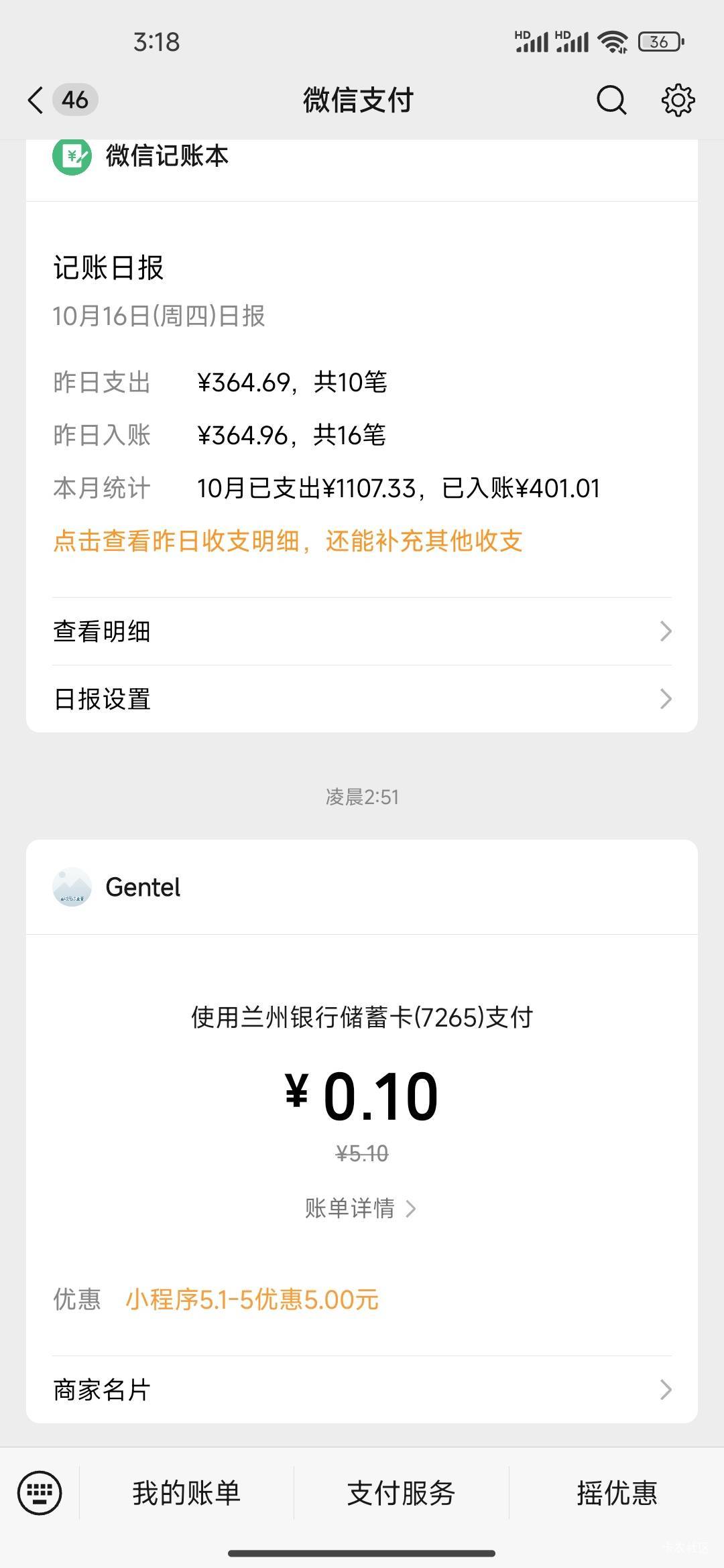Open the Gentel merchant header
This screenshot has width=724, height=1568.
click(143, 887)
